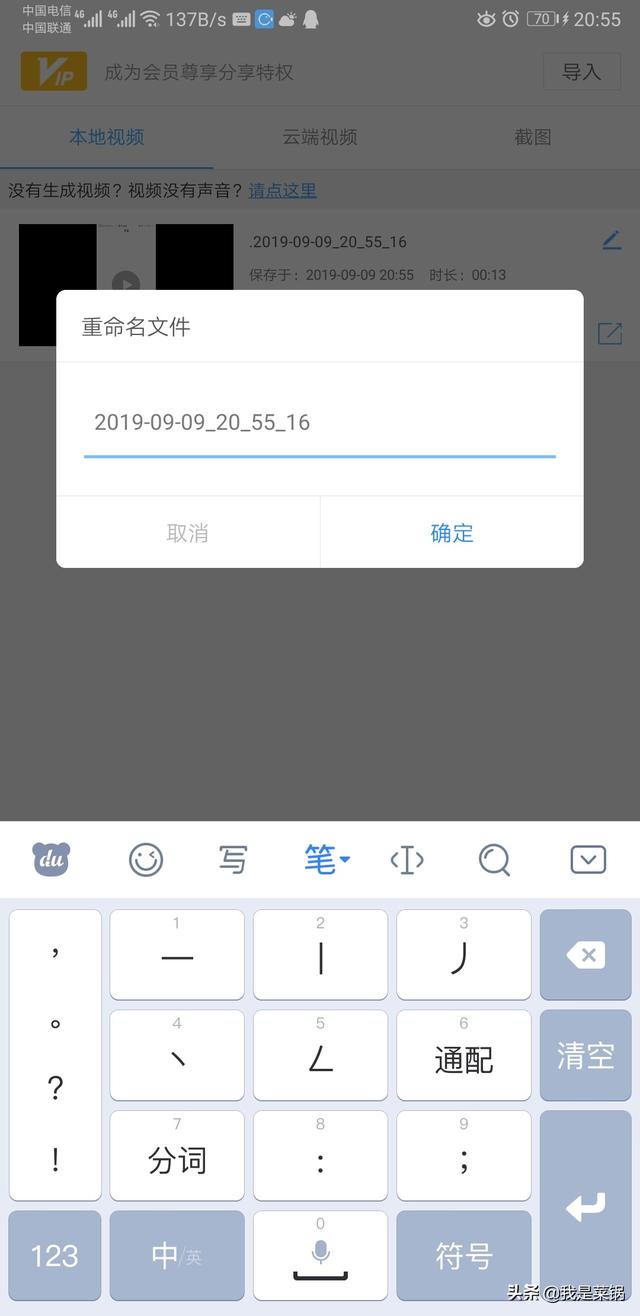Screen dimensions: 640x1316
Task: Tap the 导入 import button
Action: tap(581, 72)
